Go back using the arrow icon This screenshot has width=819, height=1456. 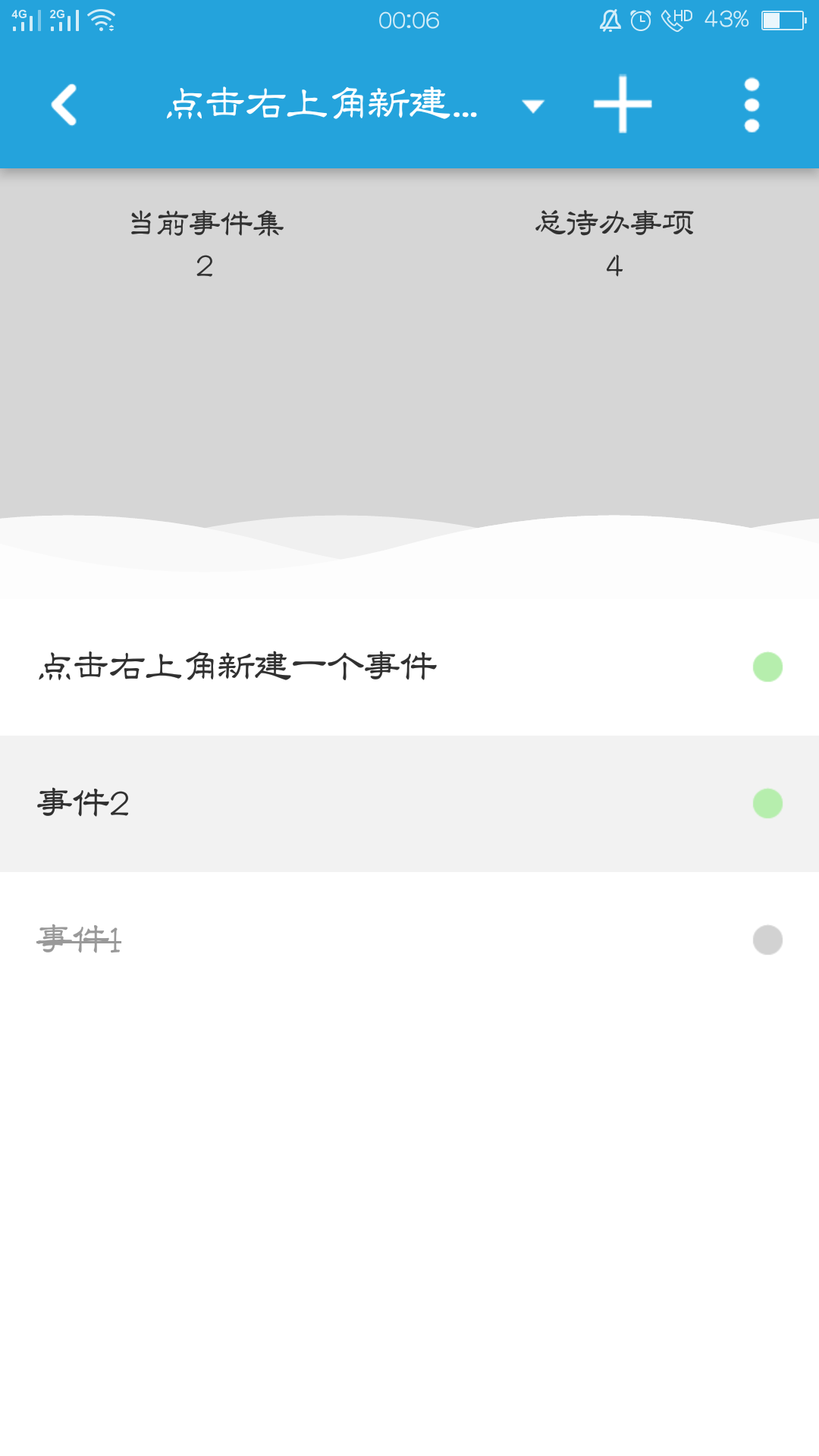pyautogui.click(x=64, y=105)
